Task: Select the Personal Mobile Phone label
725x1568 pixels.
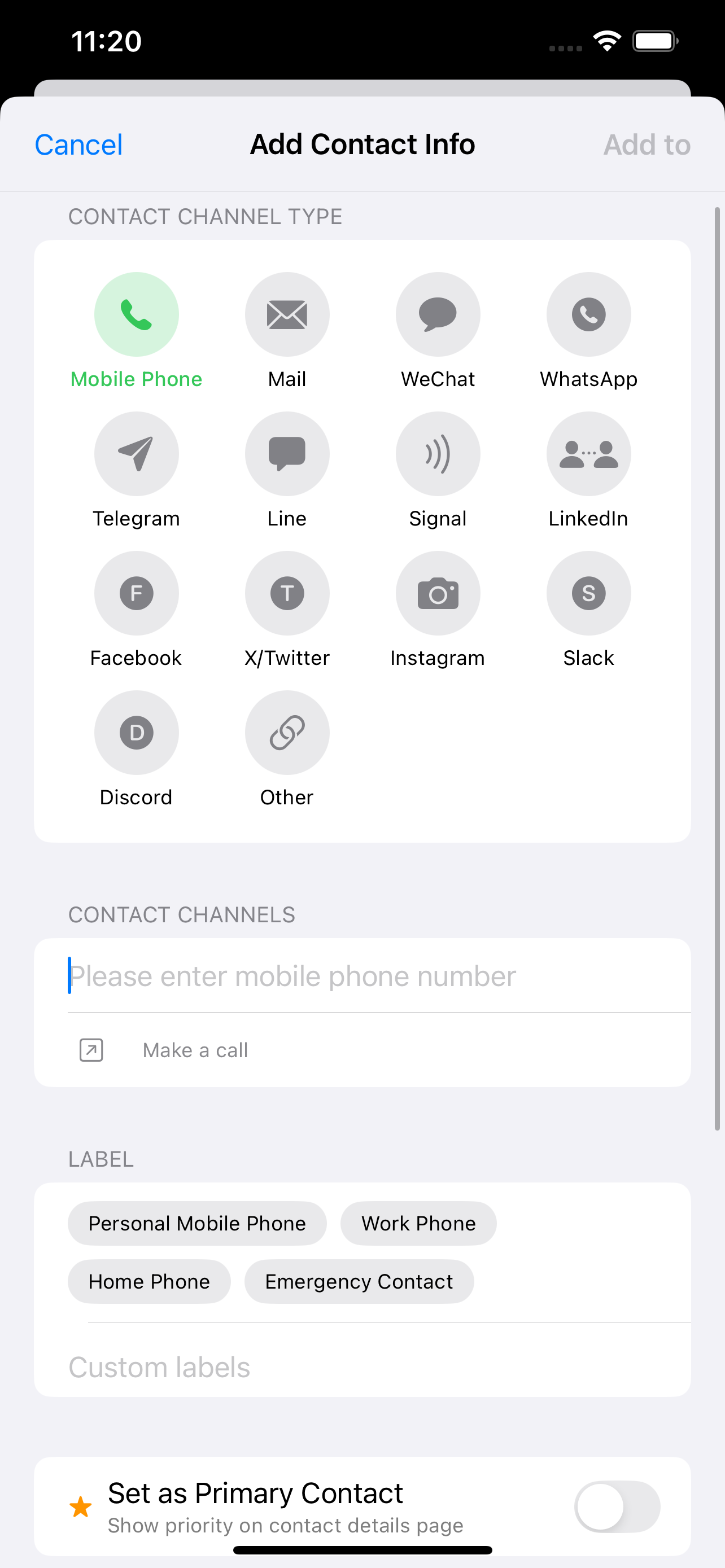Action: [x=197, y=1223]
